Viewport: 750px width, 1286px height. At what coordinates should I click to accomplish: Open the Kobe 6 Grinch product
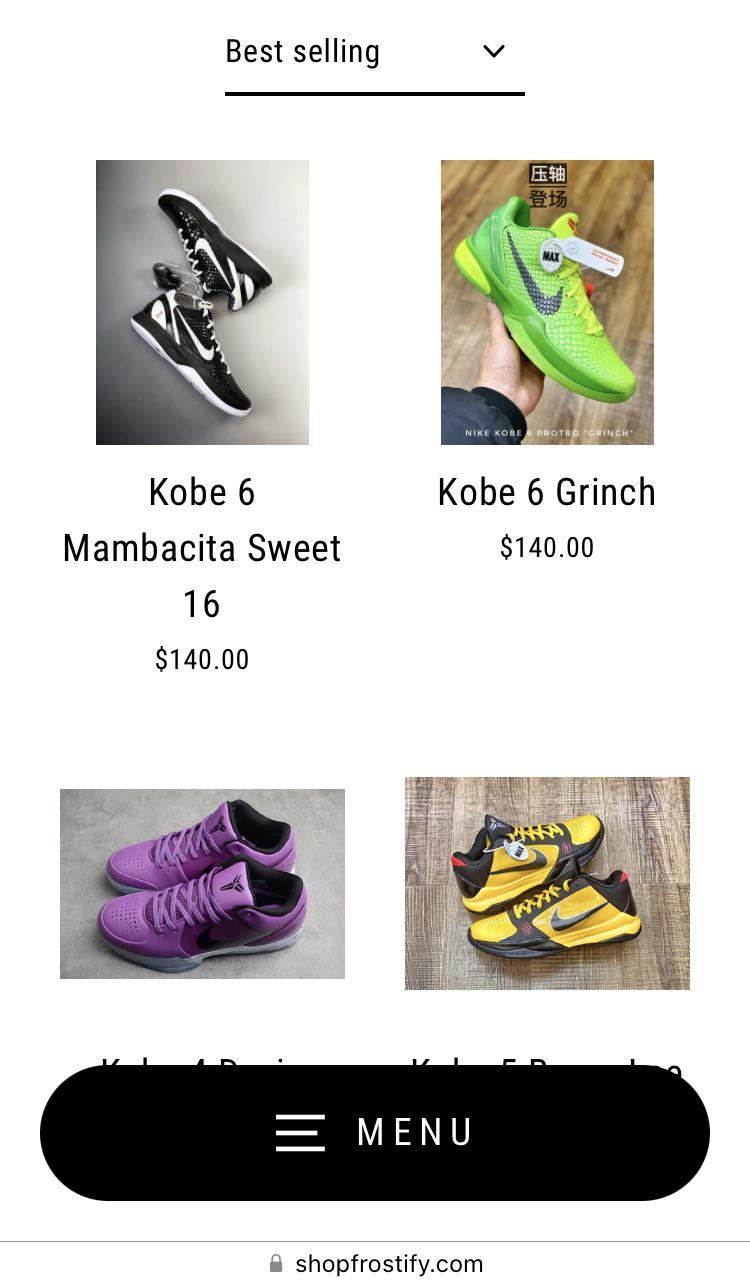click(547, 302)
